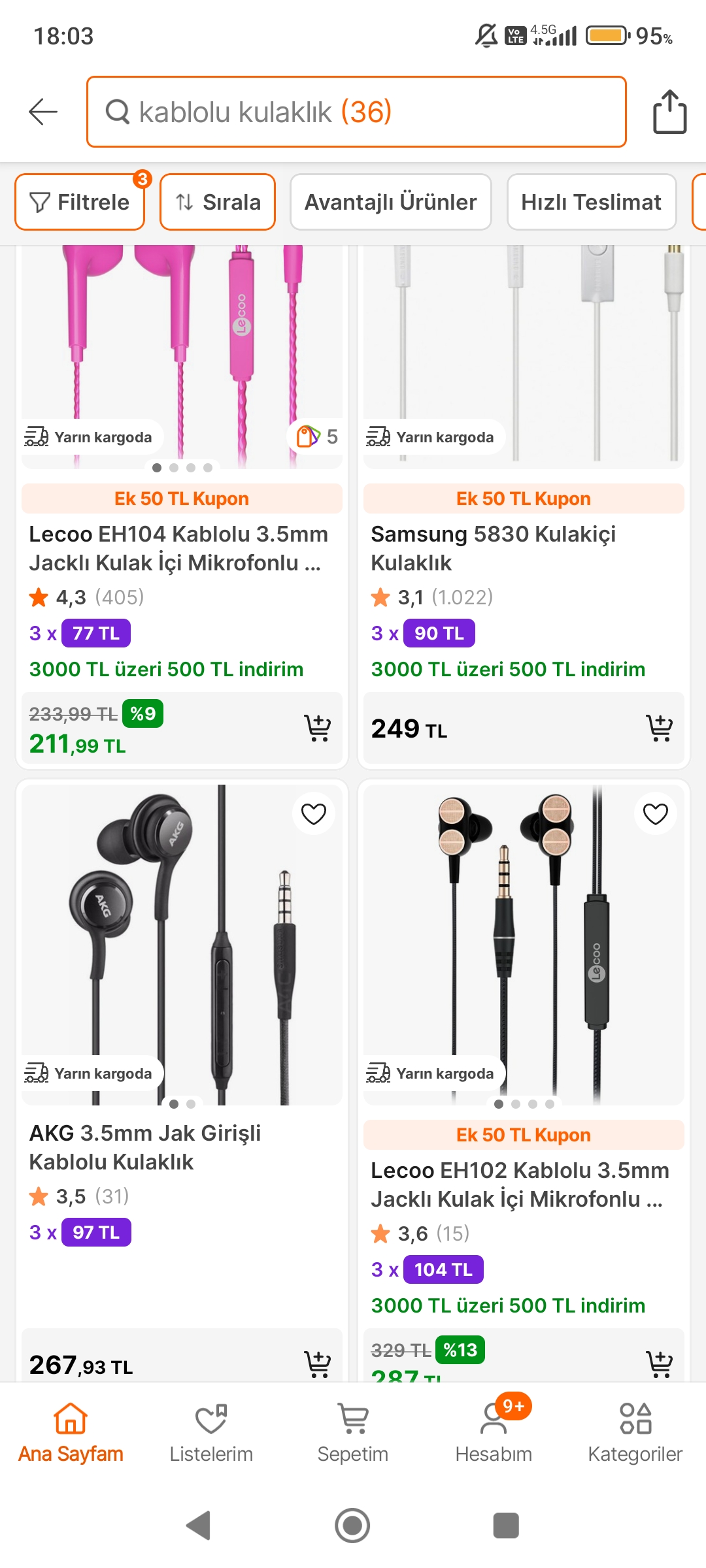Open the Samsung 5830 Kulakiçi Kulaklık product
706x1568 pixels.
pos(494,548)
